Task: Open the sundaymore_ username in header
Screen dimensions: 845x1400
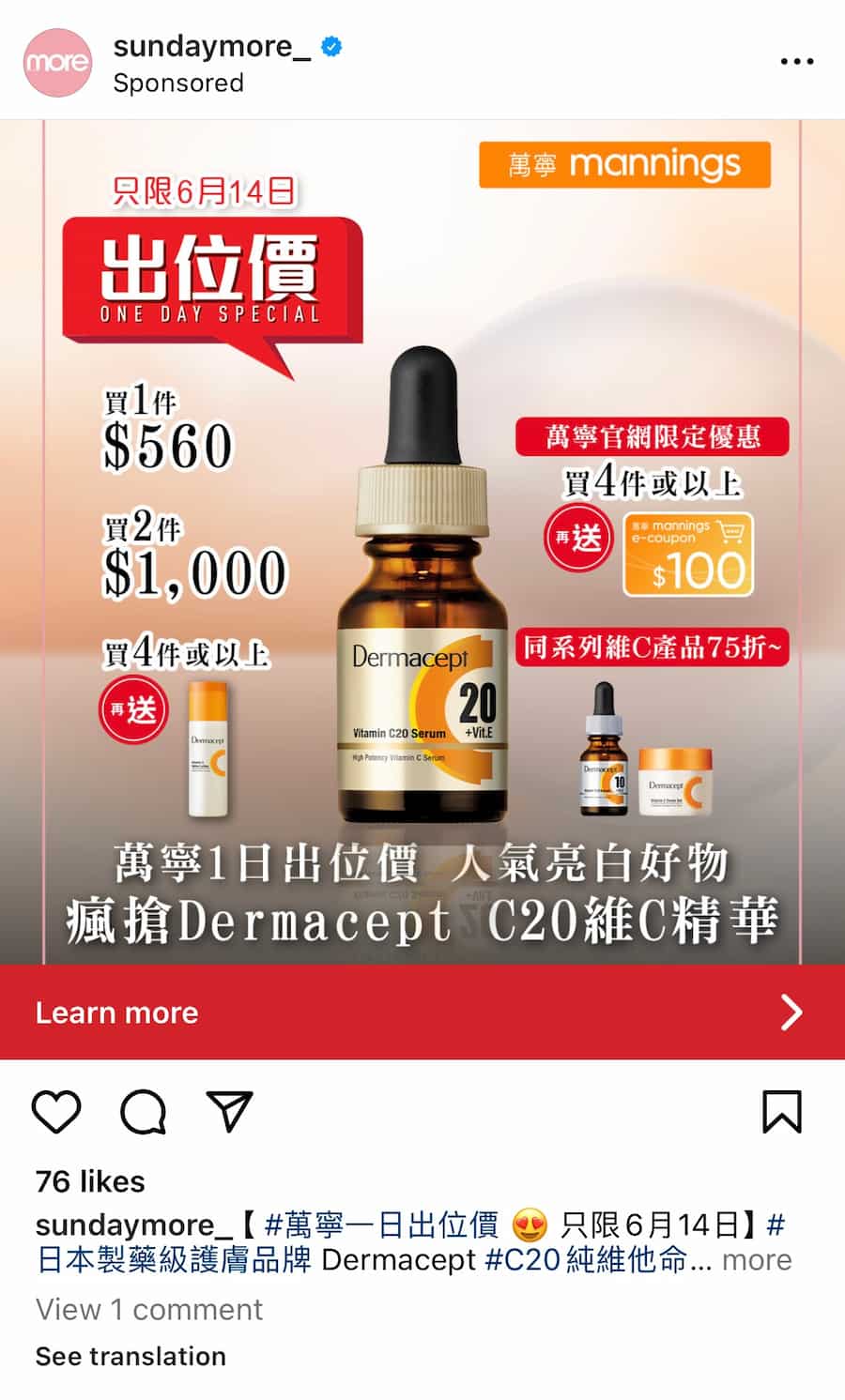Action: point(211,46)
